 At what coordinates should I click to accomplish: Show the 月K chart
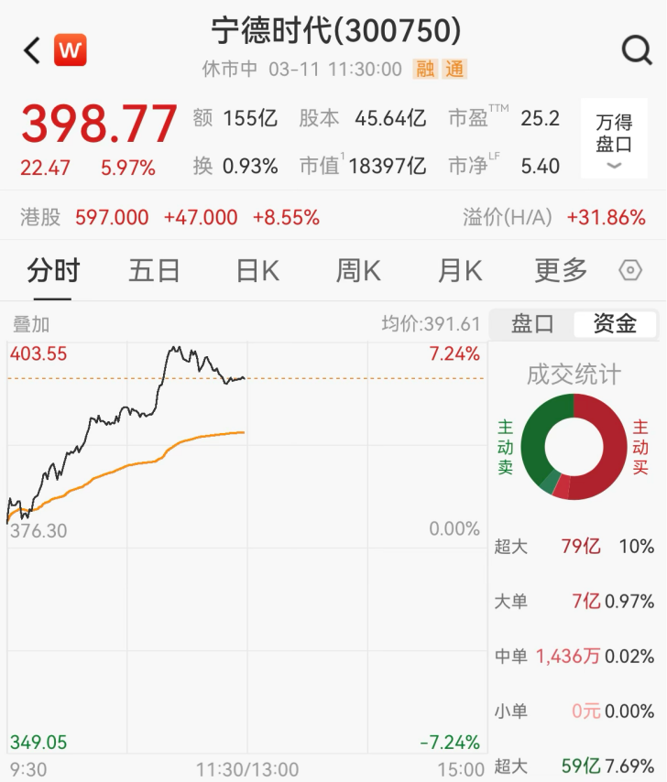[x=460, y=270]
